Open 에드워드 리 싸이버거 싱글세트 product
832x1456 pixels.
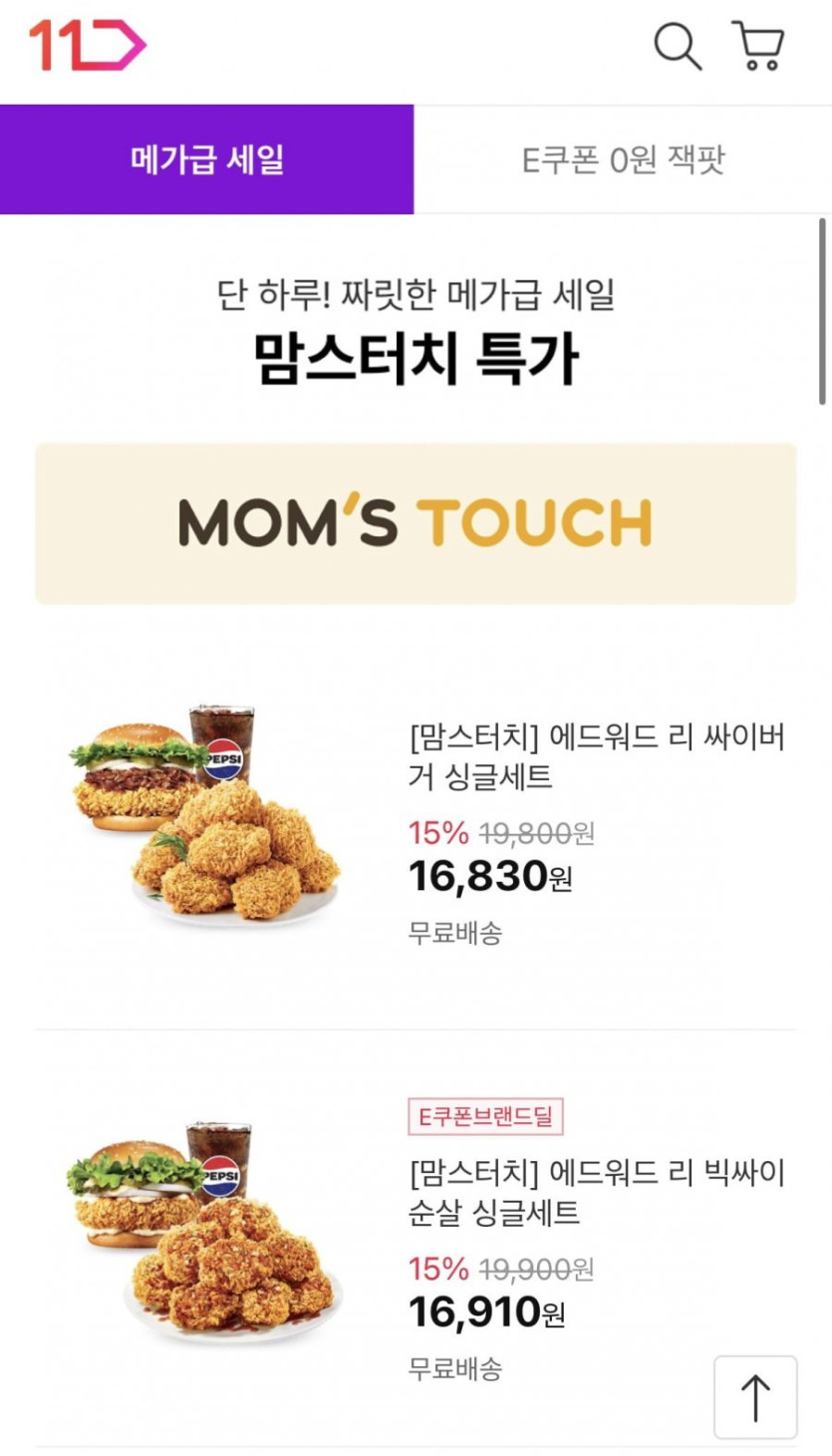click(x=596, y=757)
